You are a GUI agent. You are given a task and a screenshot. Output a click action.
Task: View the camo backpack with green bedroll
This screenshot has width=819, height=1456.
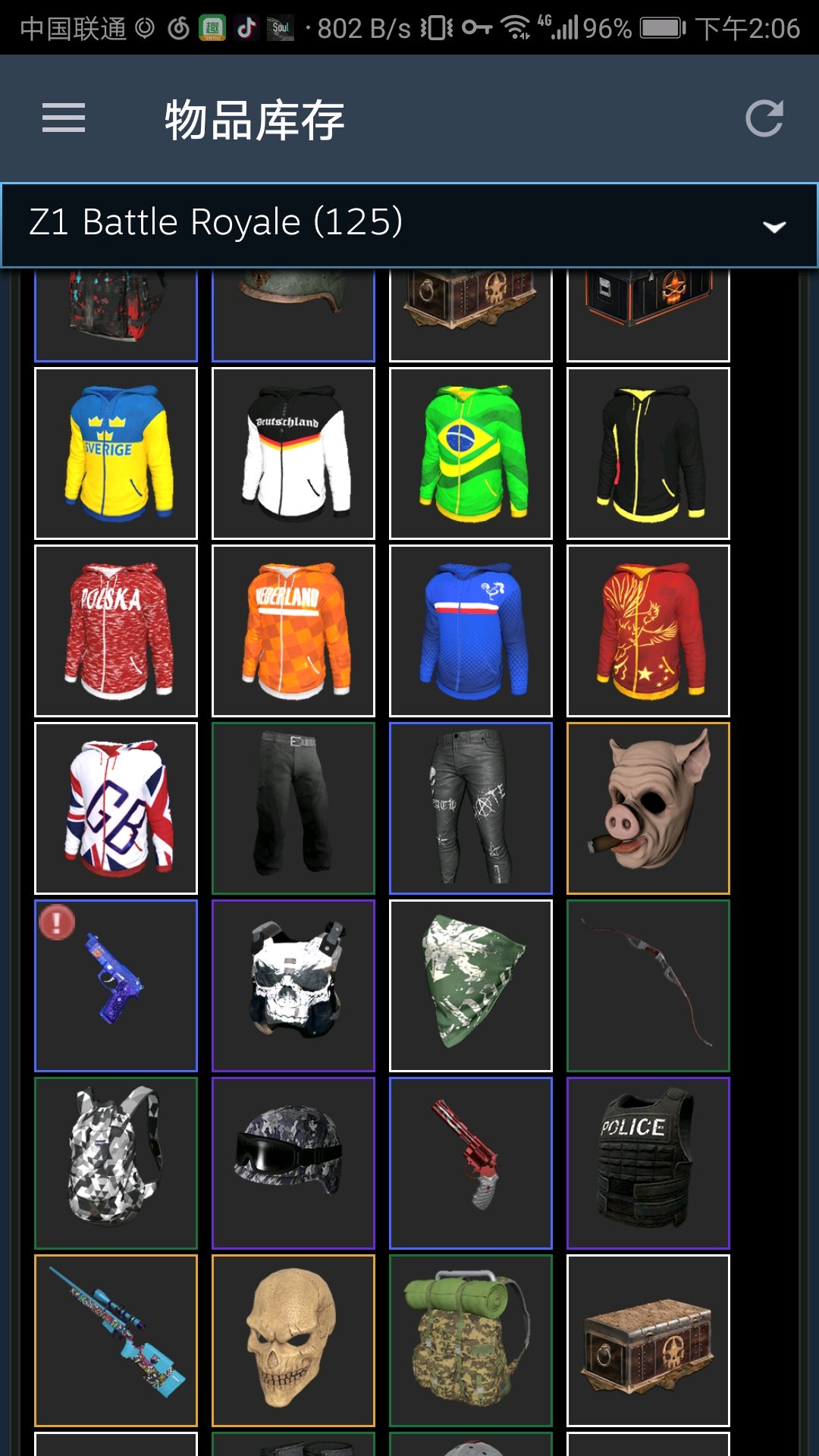tap(471, 1341)
